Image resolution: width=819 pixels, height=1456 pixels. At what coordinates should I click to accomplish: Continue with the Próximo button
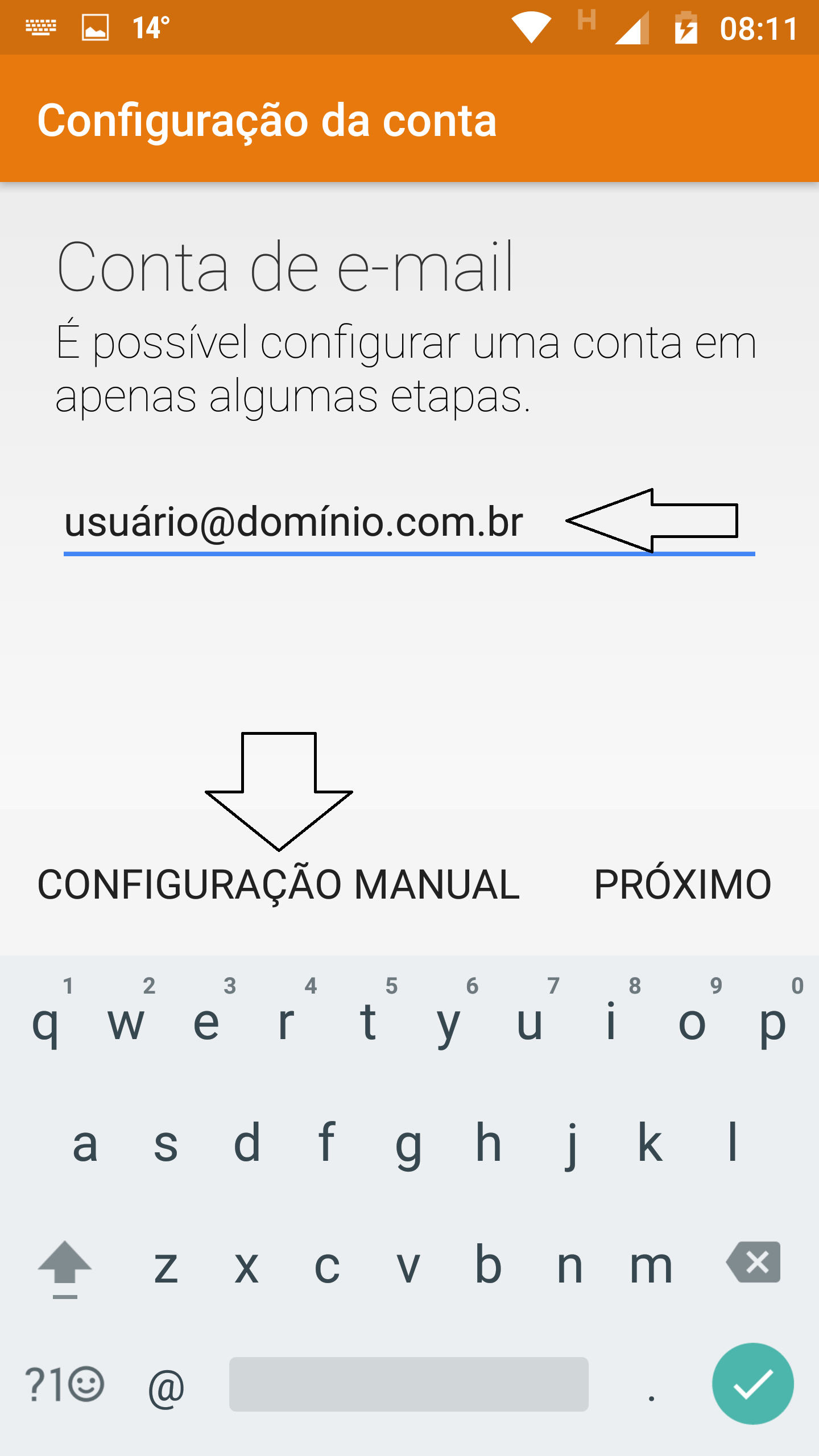682,884
